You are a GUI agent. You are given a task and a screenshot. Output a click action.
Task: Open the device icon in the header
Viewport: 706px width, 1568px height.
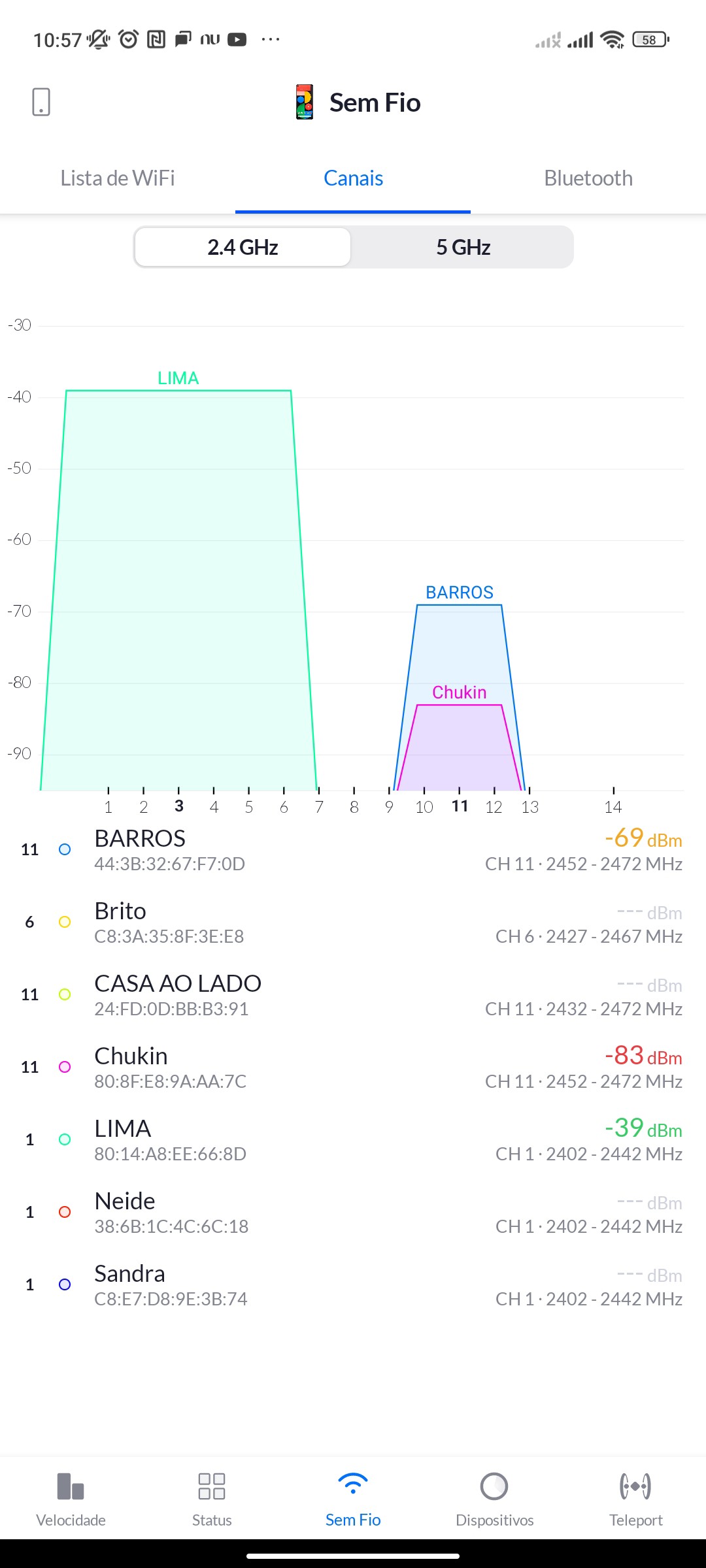point(41,103)
